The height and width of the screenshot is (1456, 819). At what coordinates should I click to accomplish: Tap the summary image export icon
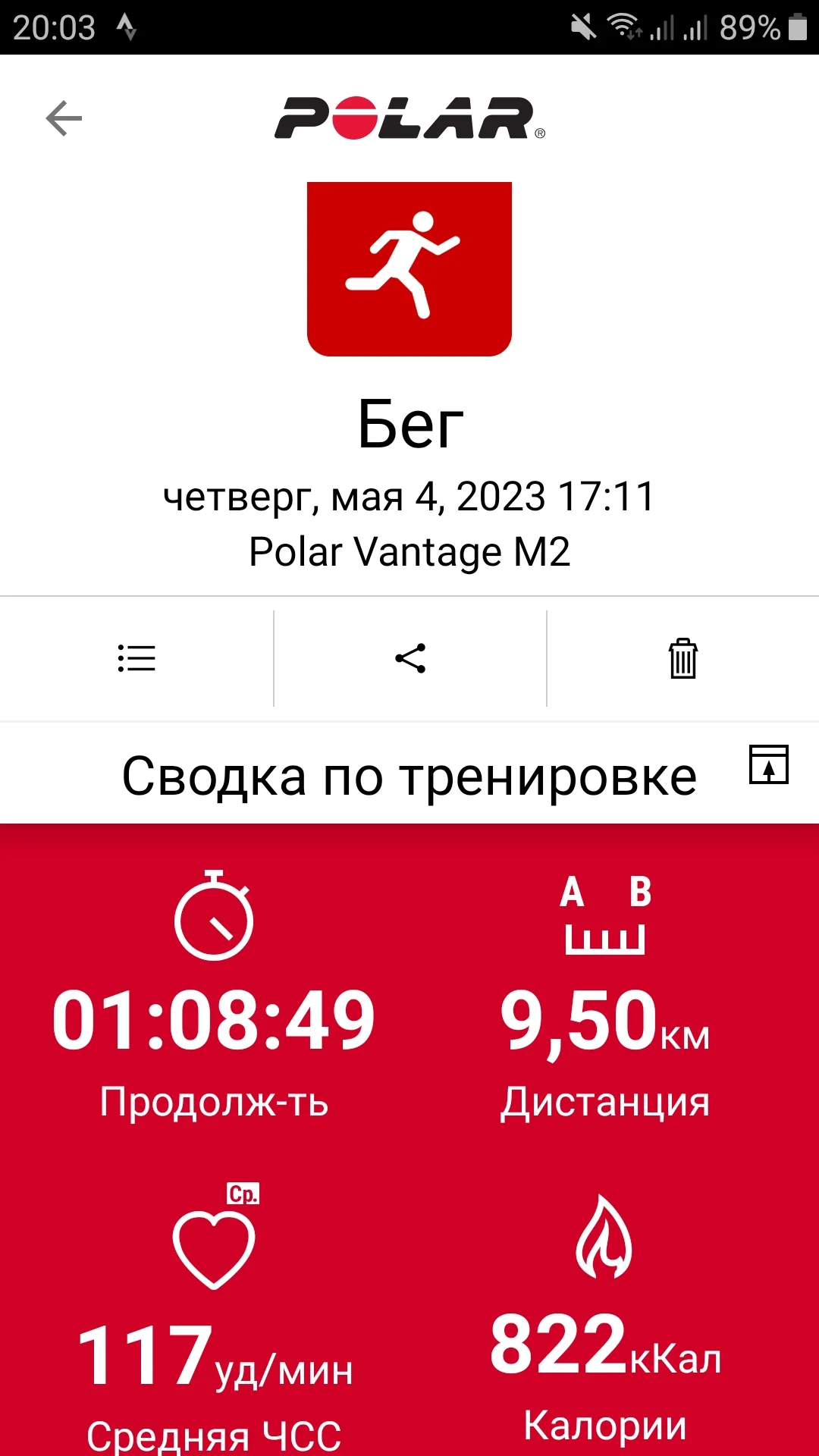point(768,764)
